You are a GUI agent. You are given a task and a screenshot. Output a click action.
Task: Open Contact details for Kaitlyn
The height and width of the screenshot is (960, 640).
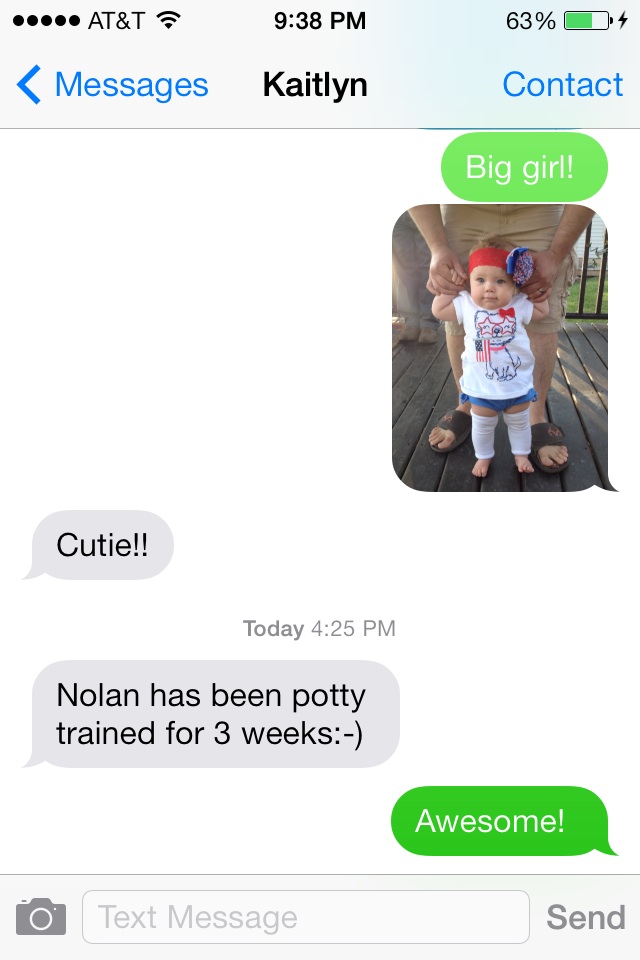click(x=562, y=85)
